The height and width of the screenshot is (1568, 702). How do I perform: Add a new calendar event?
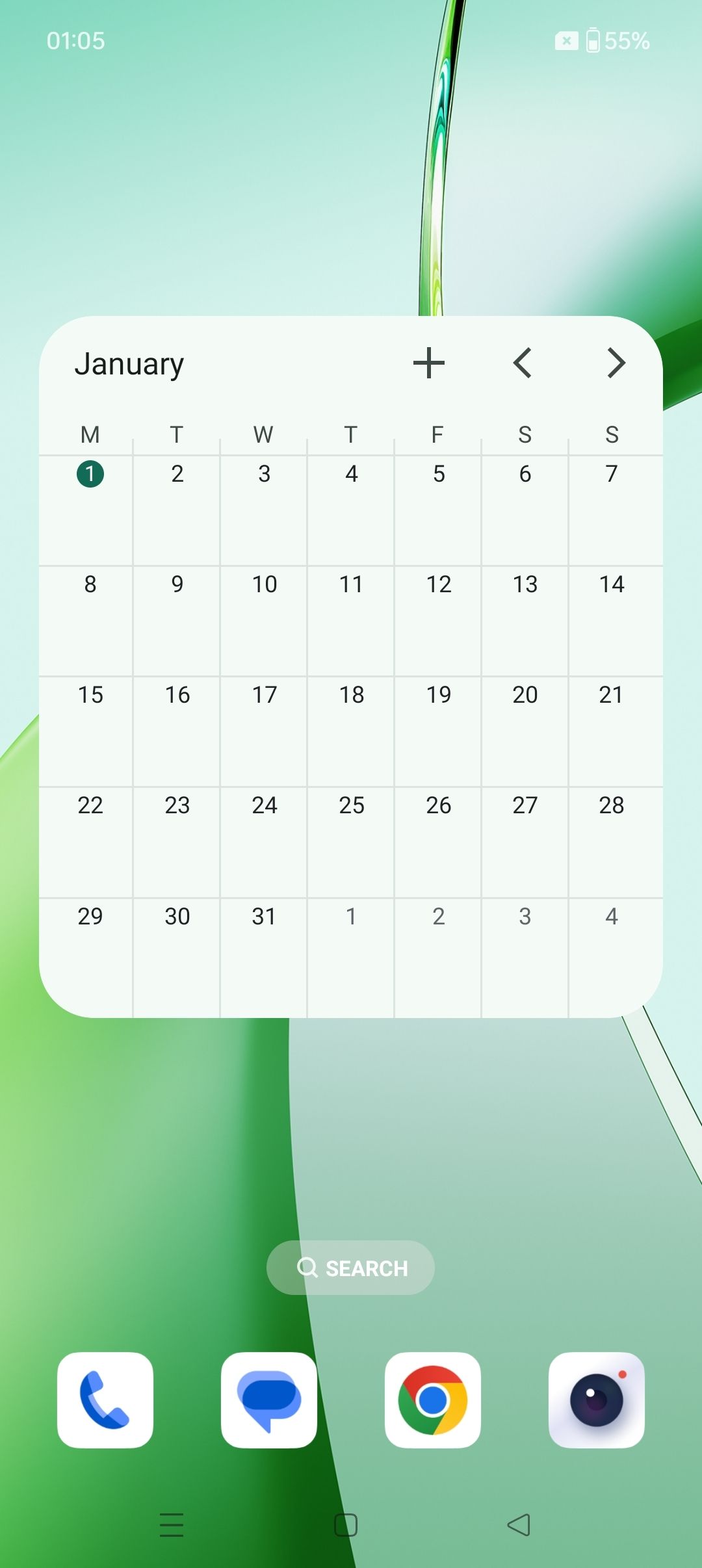tap(428, 363)
